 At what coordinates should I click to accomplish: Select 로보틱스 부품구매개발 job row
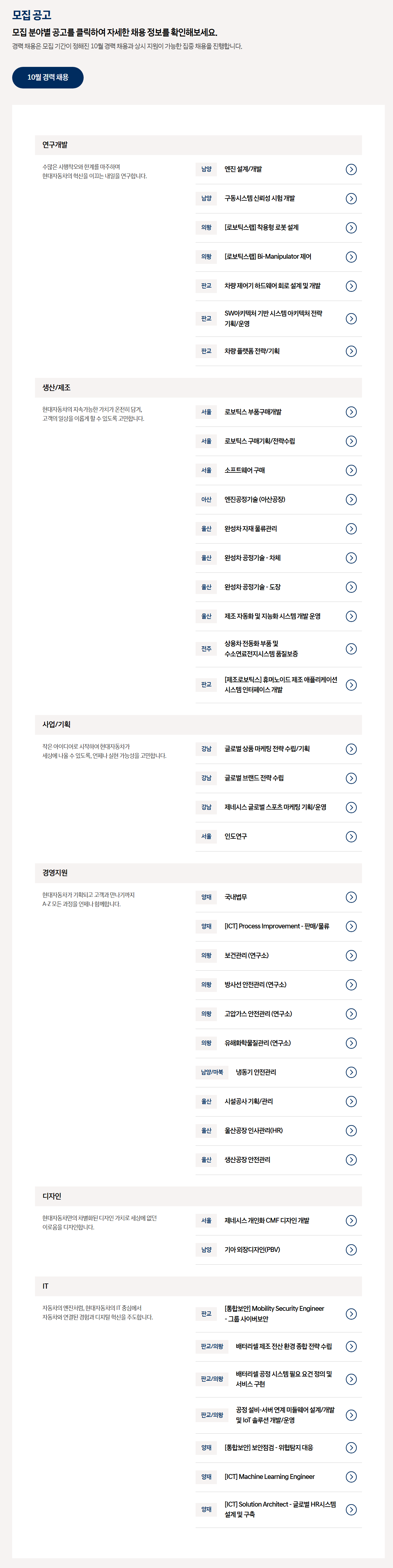(x=278, y=412)
